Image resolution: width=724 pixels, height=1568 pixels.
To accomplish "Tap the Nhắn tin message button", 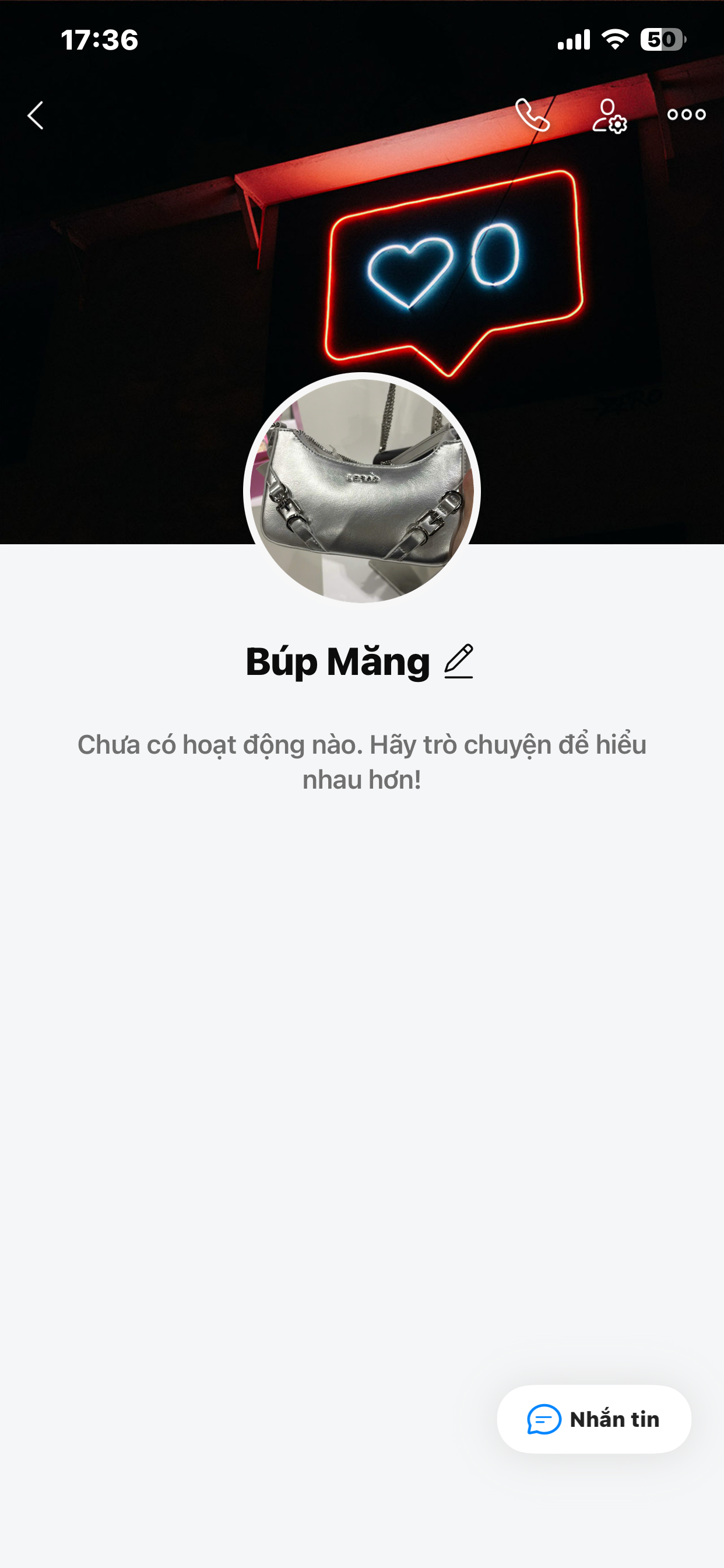I will pyautogui.click(x=594, y=1419).
